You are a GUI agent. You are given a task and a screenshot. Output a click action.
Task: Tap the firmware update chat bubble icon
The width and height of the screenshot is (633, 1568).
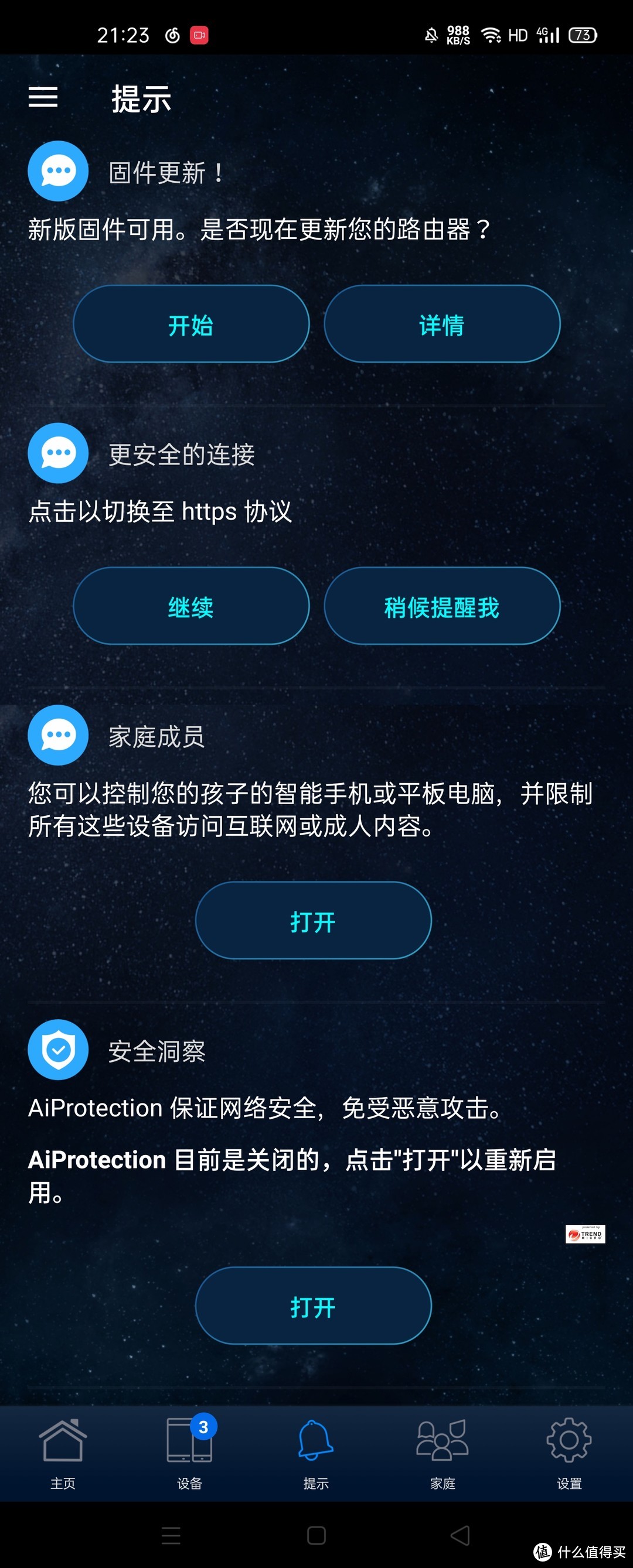pos(57,171)
